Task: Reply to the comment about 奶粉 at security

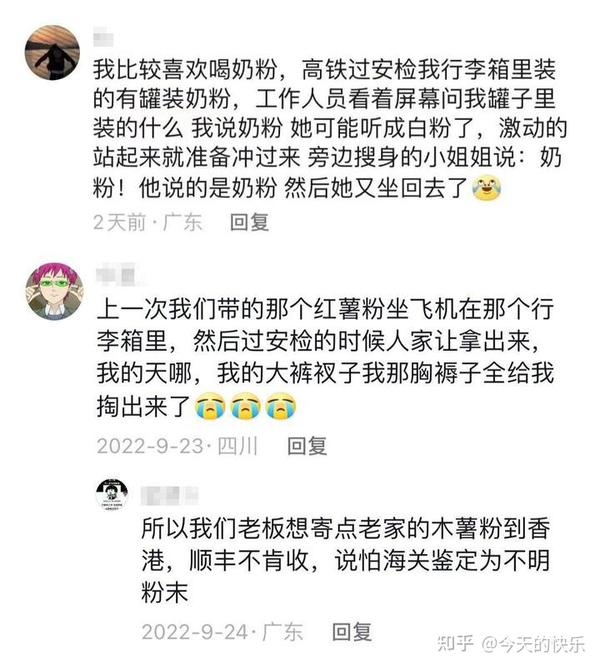Action: [x=249, y=222]
